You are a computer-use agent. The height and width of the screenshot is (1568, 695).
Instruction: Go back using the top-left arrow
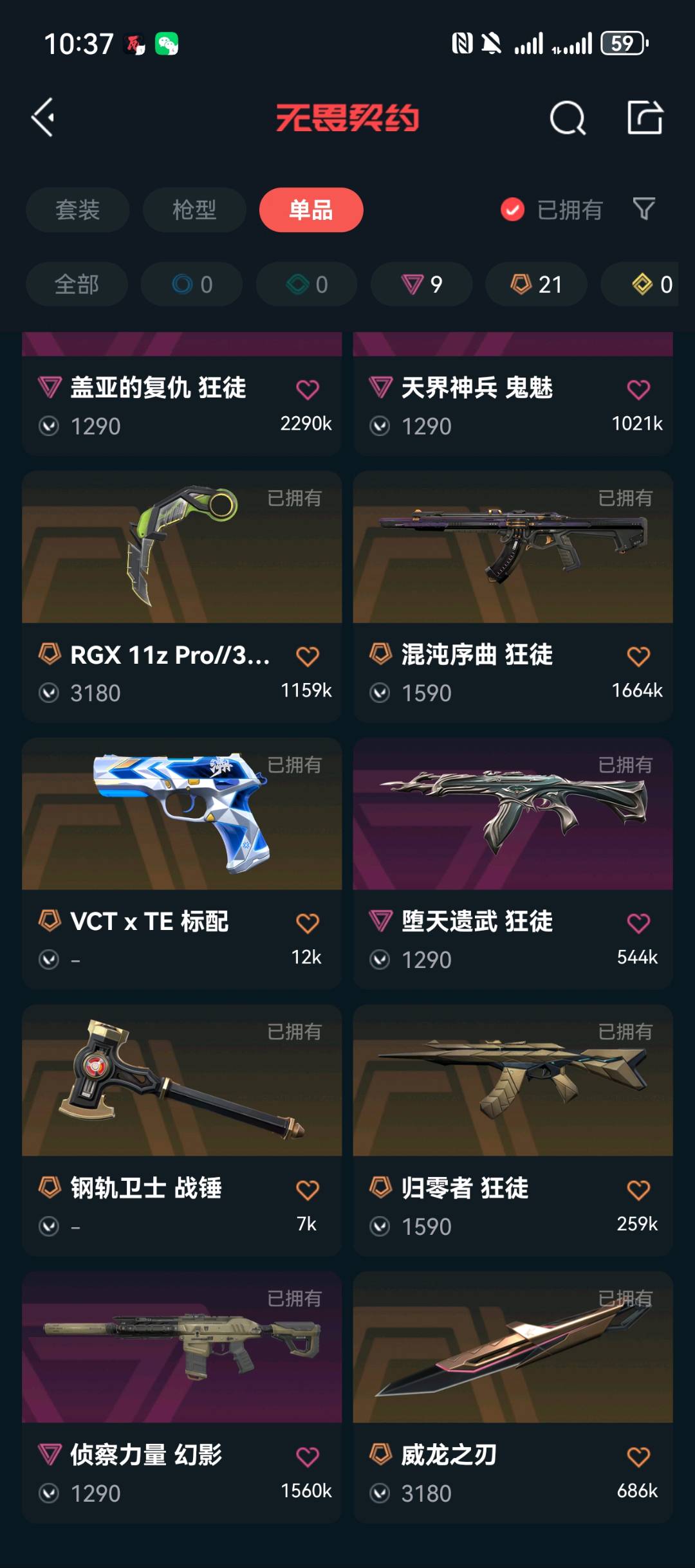(43, 118)
